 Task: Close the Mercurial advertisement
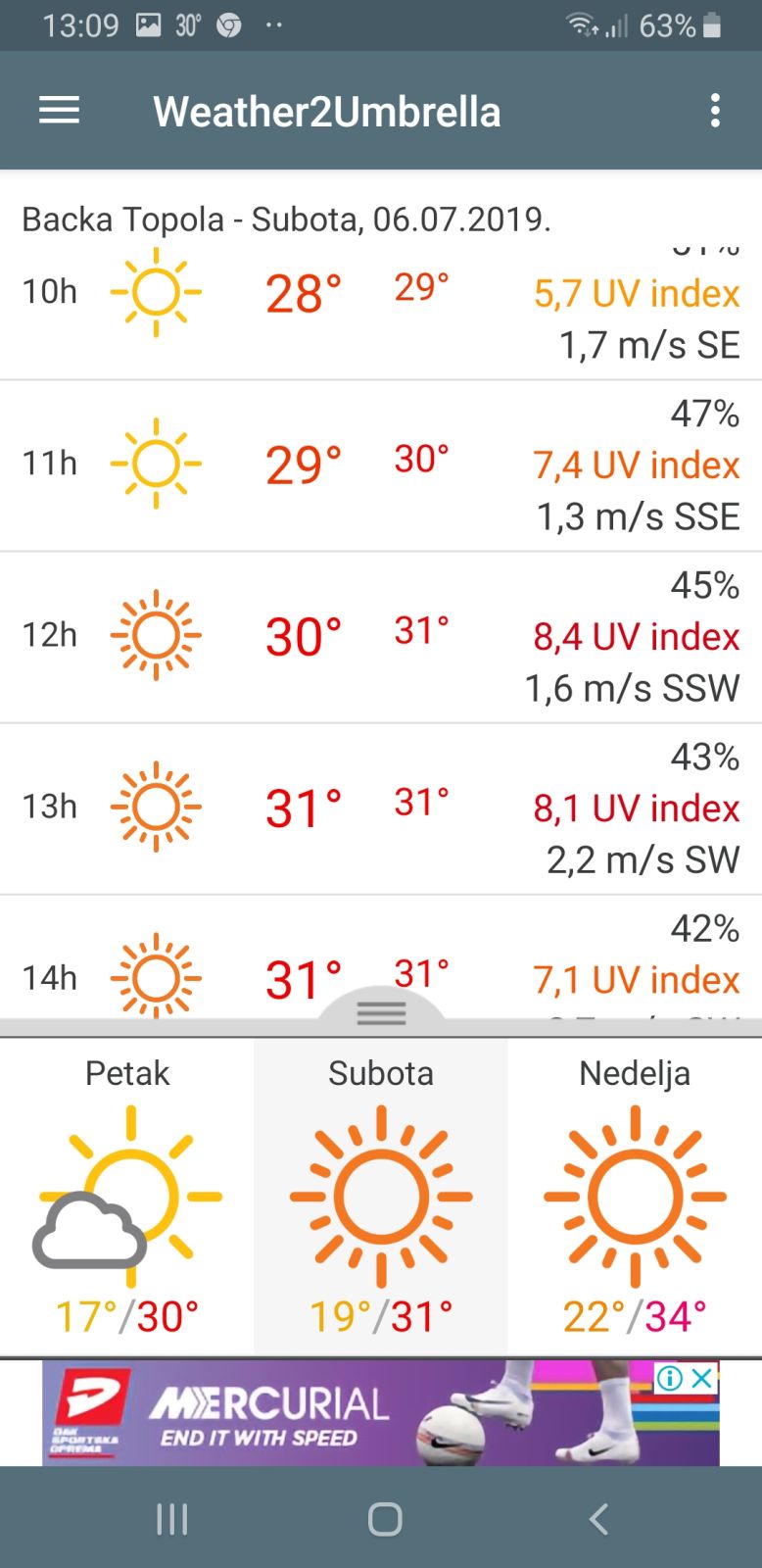[x=702, y=1379]
